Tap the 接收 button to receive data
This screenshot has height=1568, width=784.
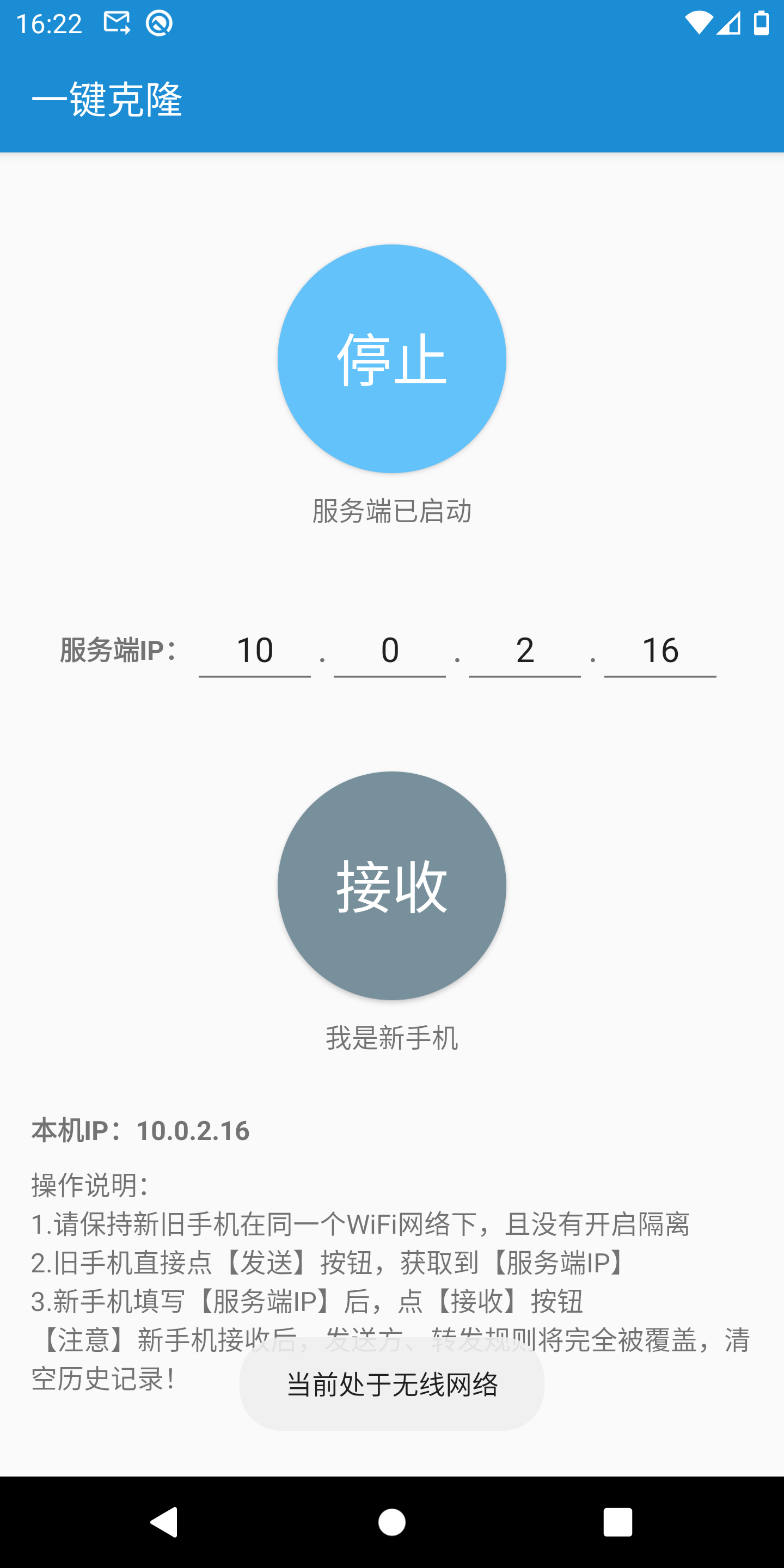391,887
